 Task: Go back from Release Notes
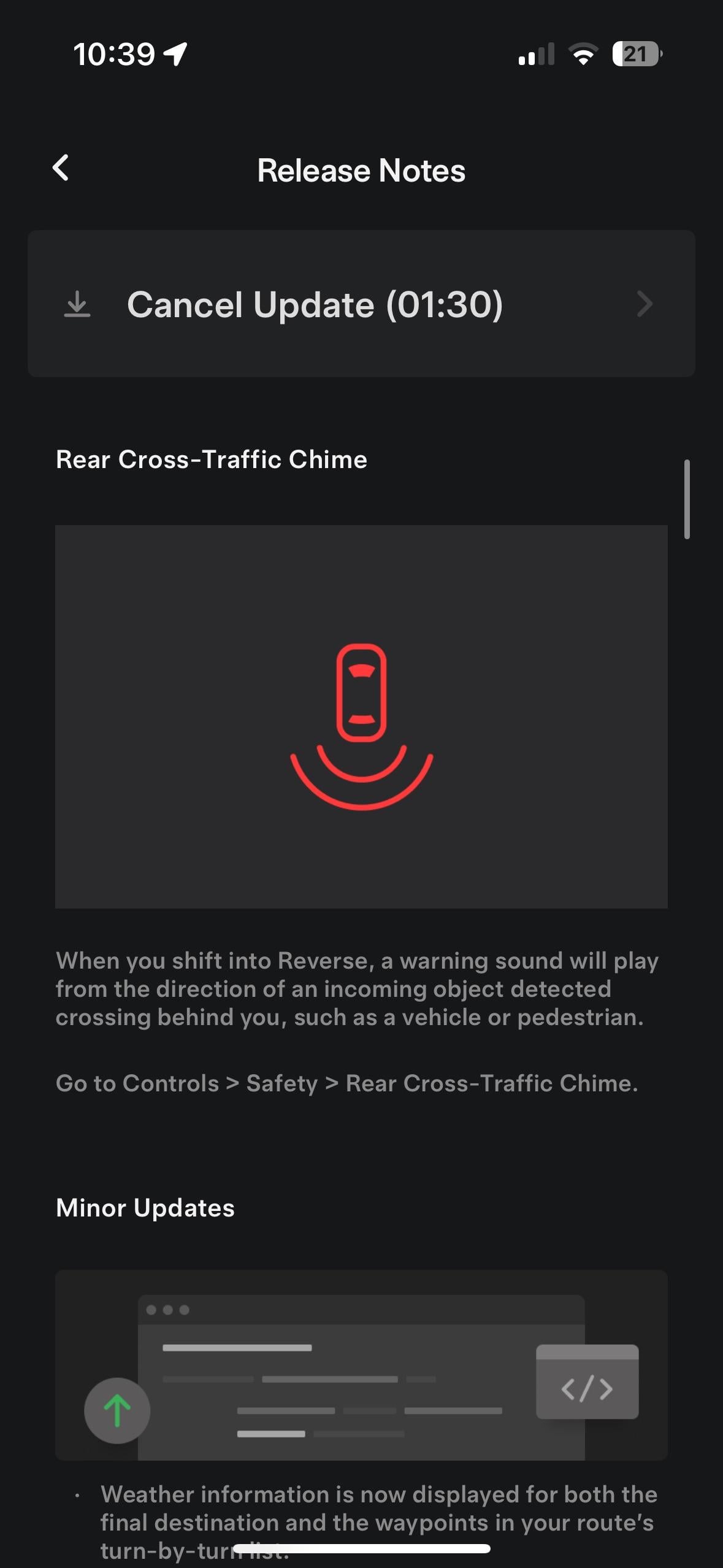(61, 168)
